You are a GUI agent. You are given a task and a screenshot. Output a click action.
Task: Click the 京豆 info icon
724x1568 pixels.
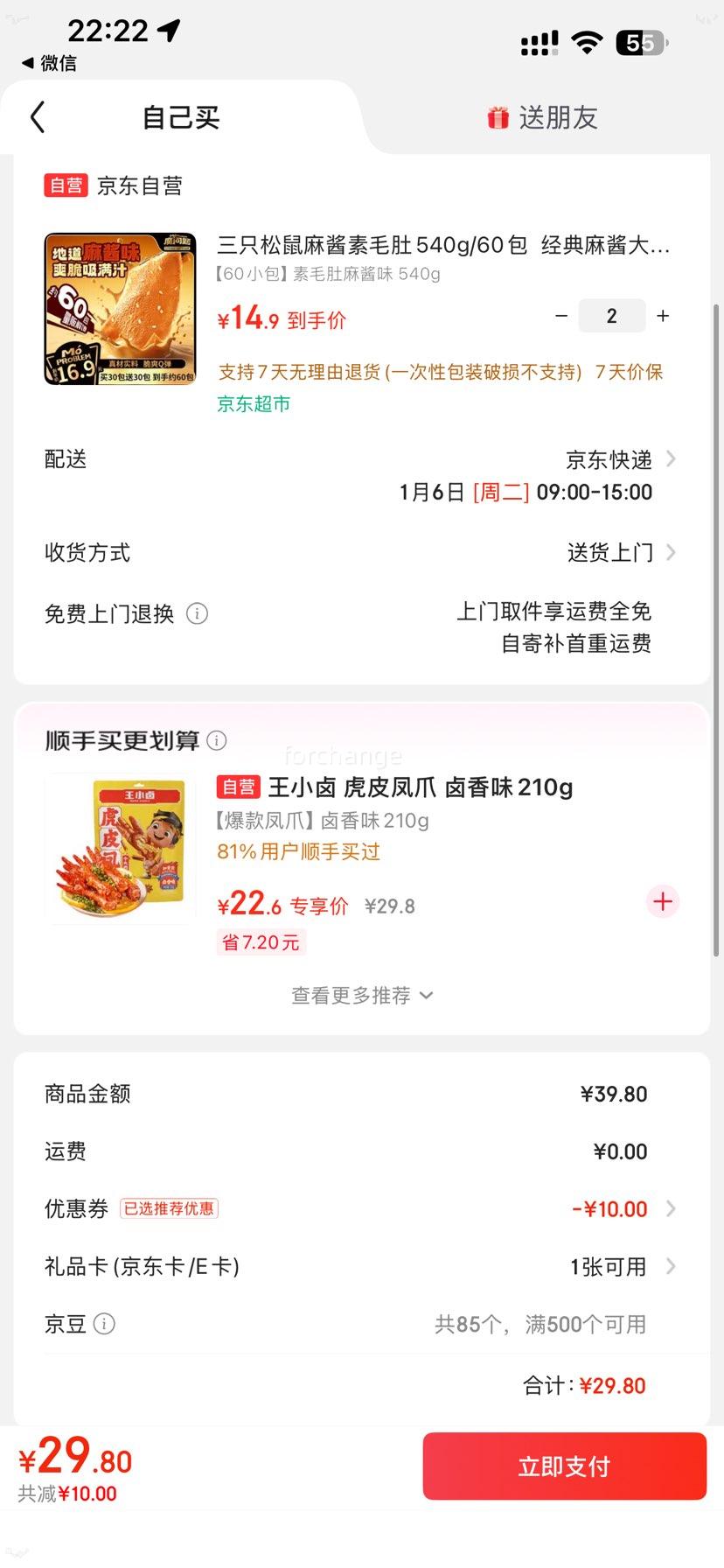(104, 1324)
